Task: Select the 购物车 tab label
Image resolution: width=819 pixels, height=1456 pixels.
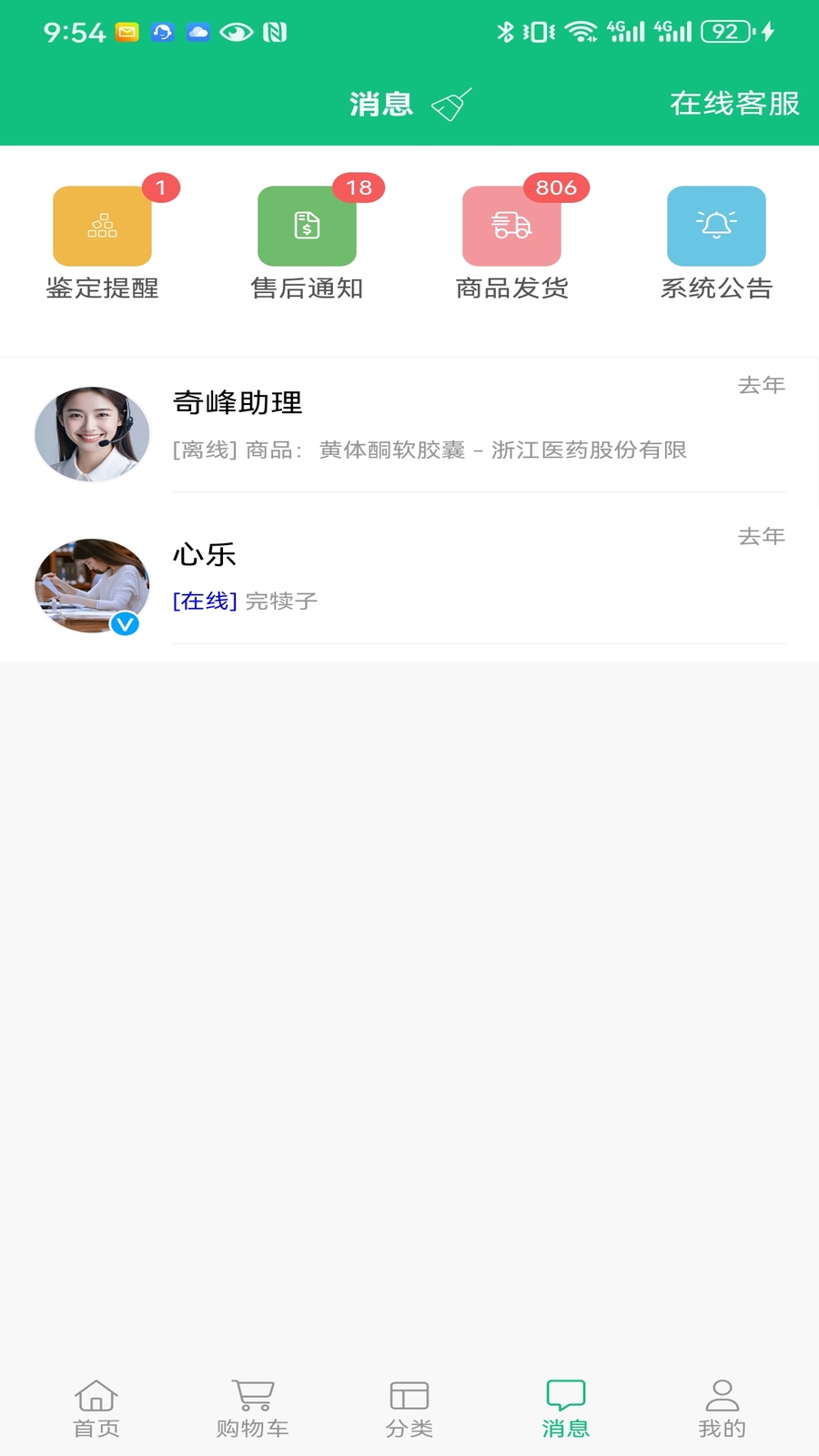Action: [x=251, y=1429]
